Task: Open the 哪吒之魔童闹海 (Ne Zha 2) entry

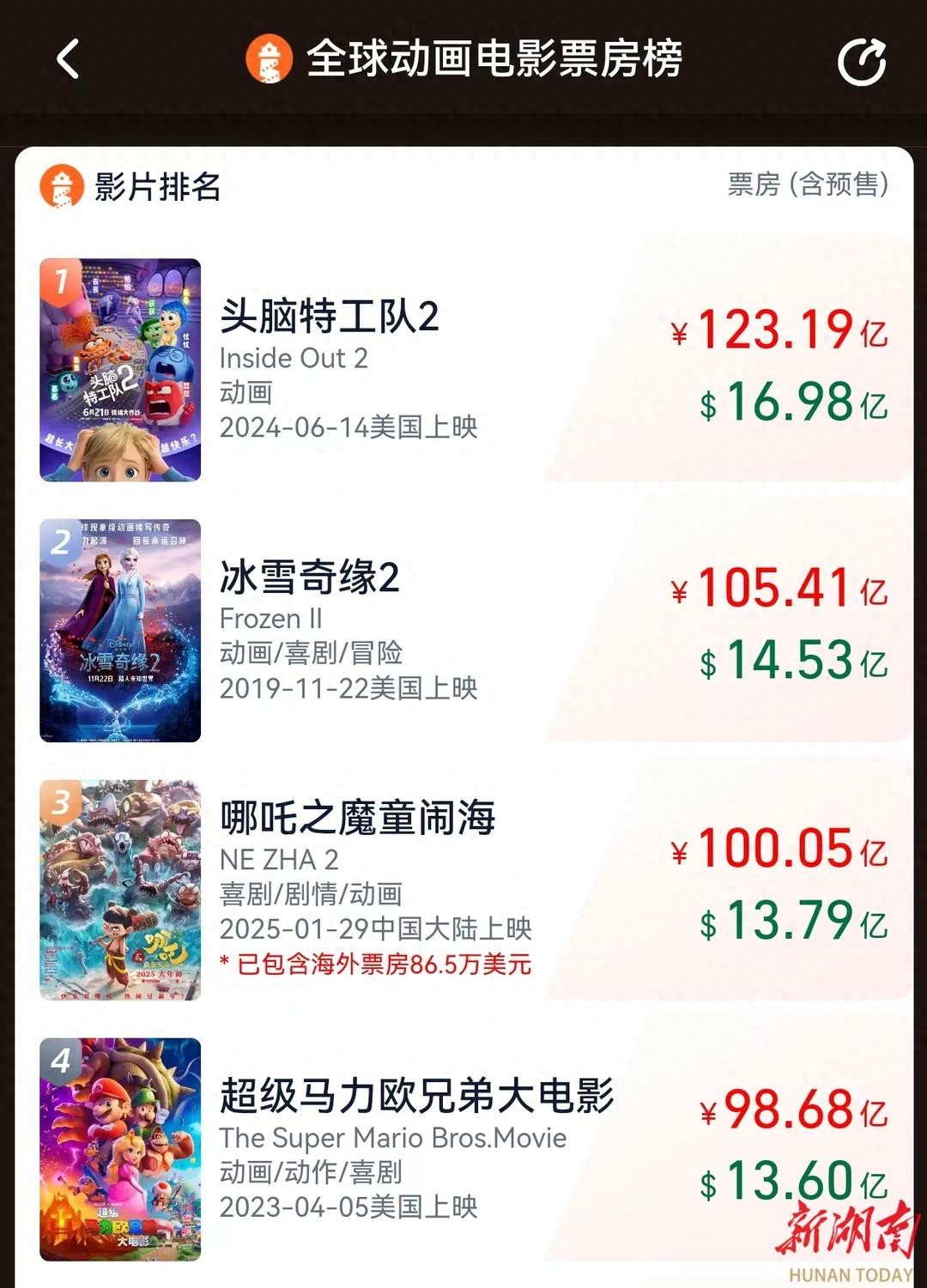Action: 358,818
